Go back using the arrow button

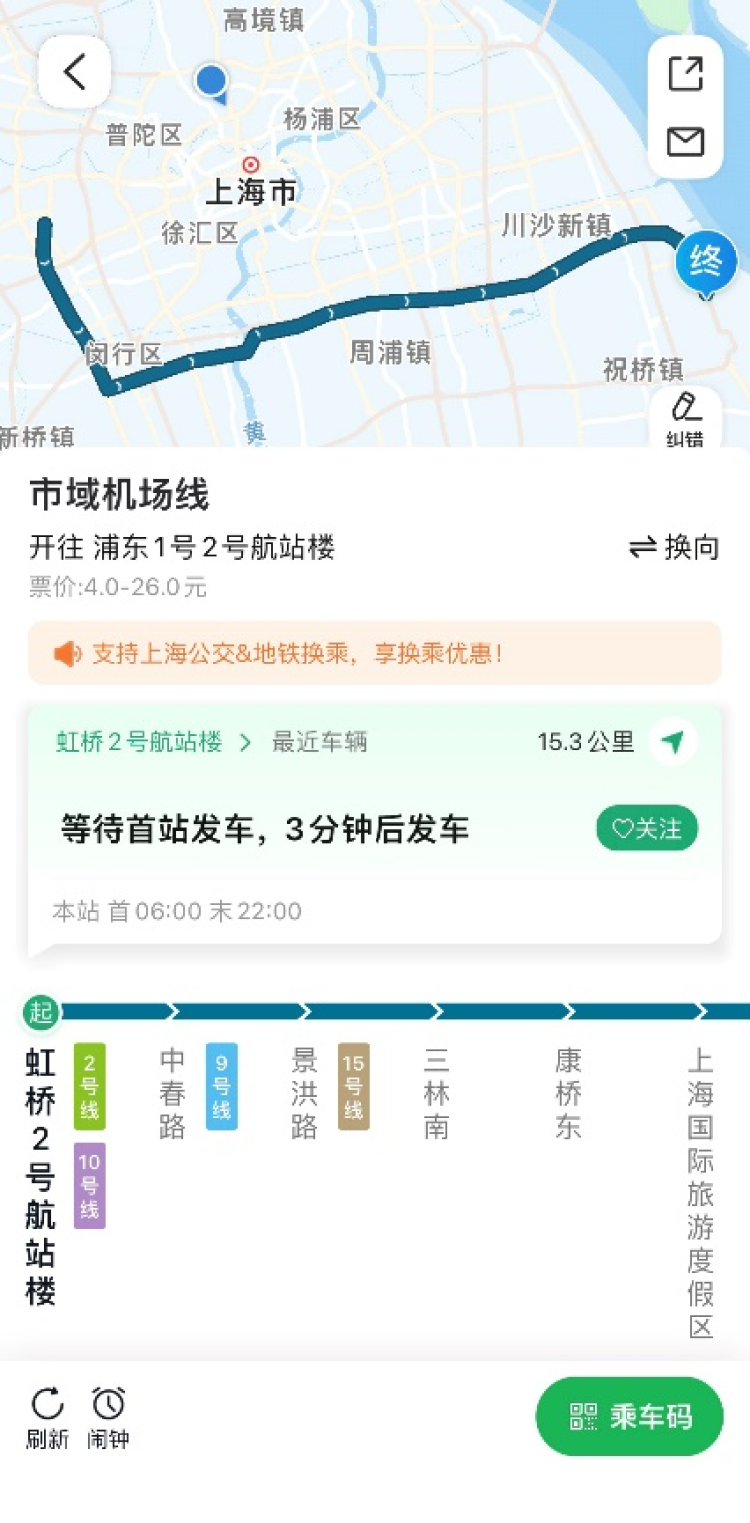75,72
